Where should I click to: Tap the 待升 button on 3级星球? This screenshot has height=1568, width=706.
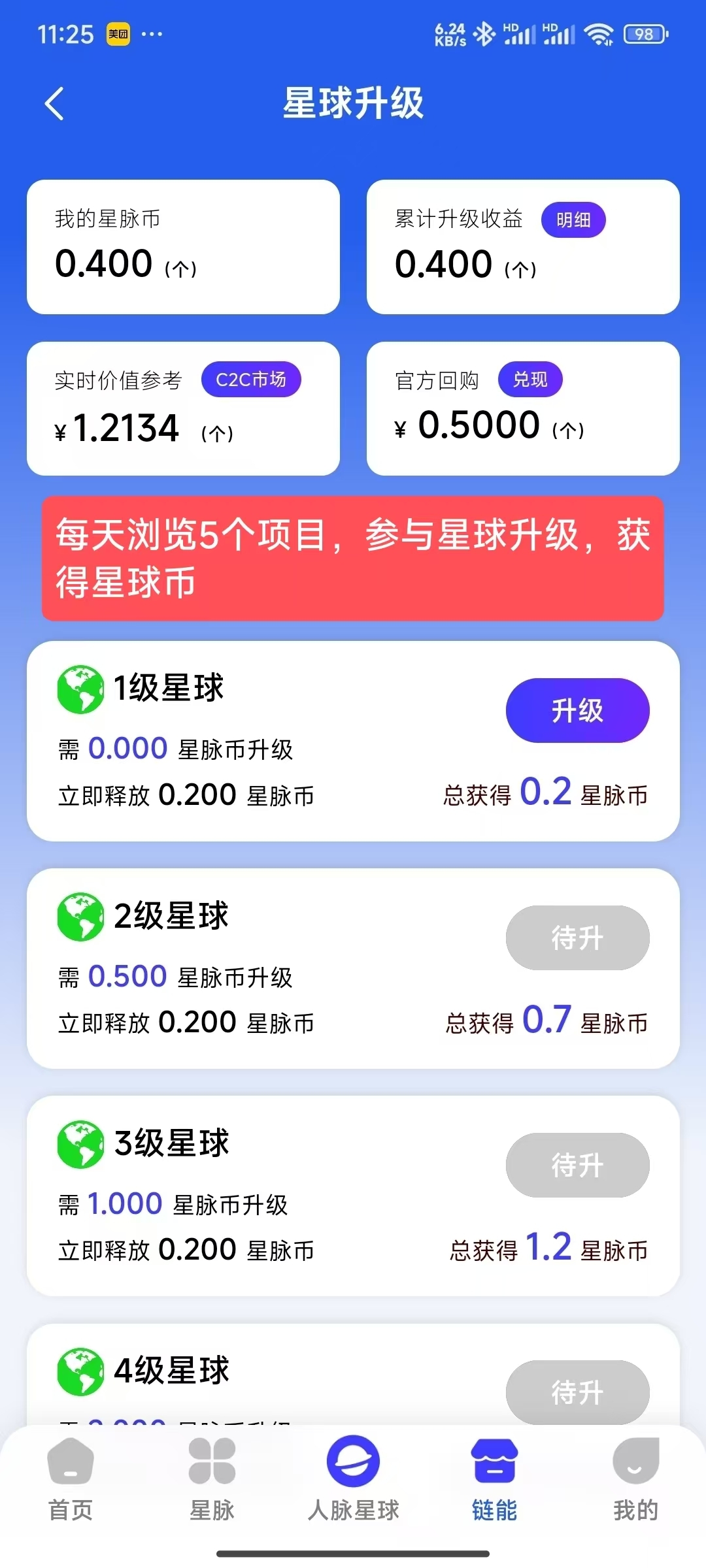(x=578, y=1165)
